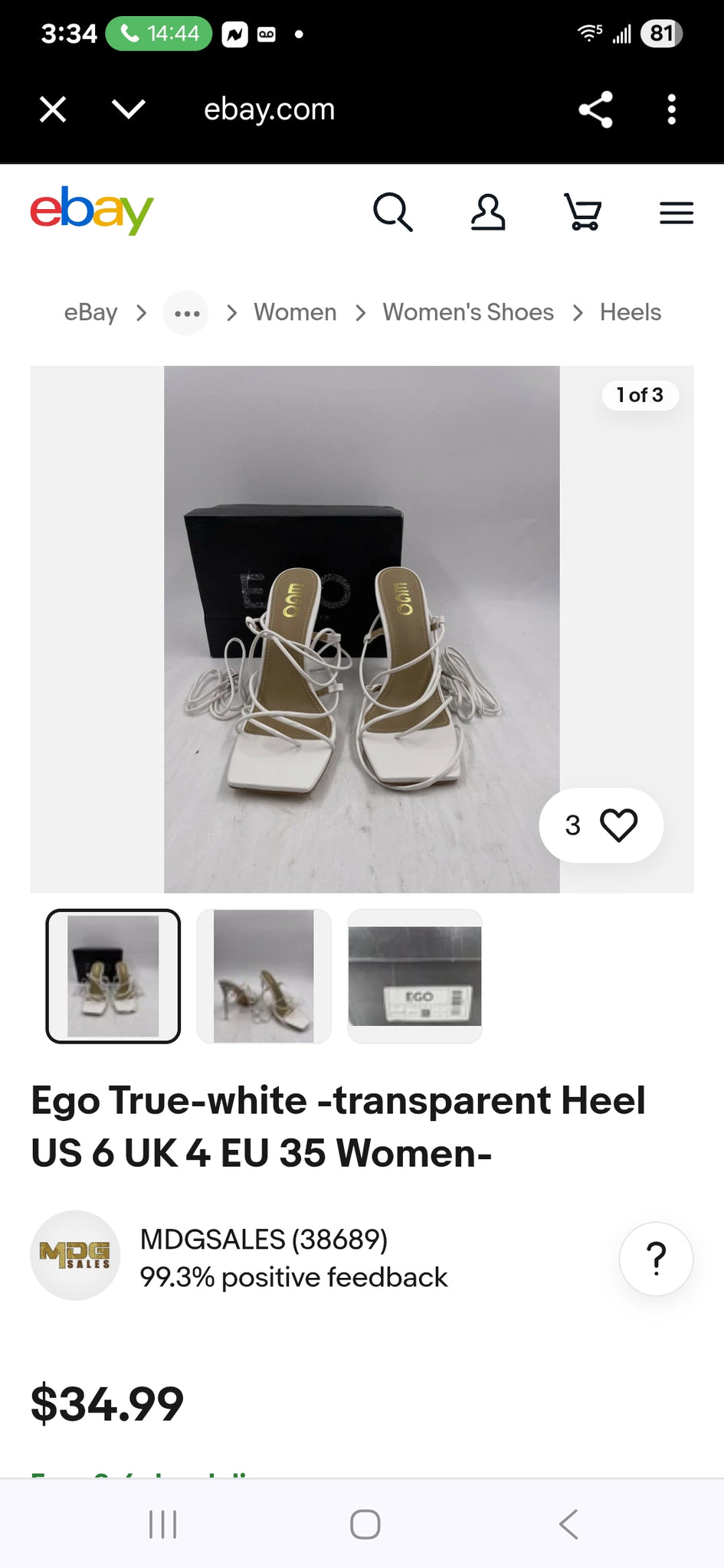Viewport: 724px width, 1568px height.
Task: Add item to watchlist with heart
Action: (601, 825)
